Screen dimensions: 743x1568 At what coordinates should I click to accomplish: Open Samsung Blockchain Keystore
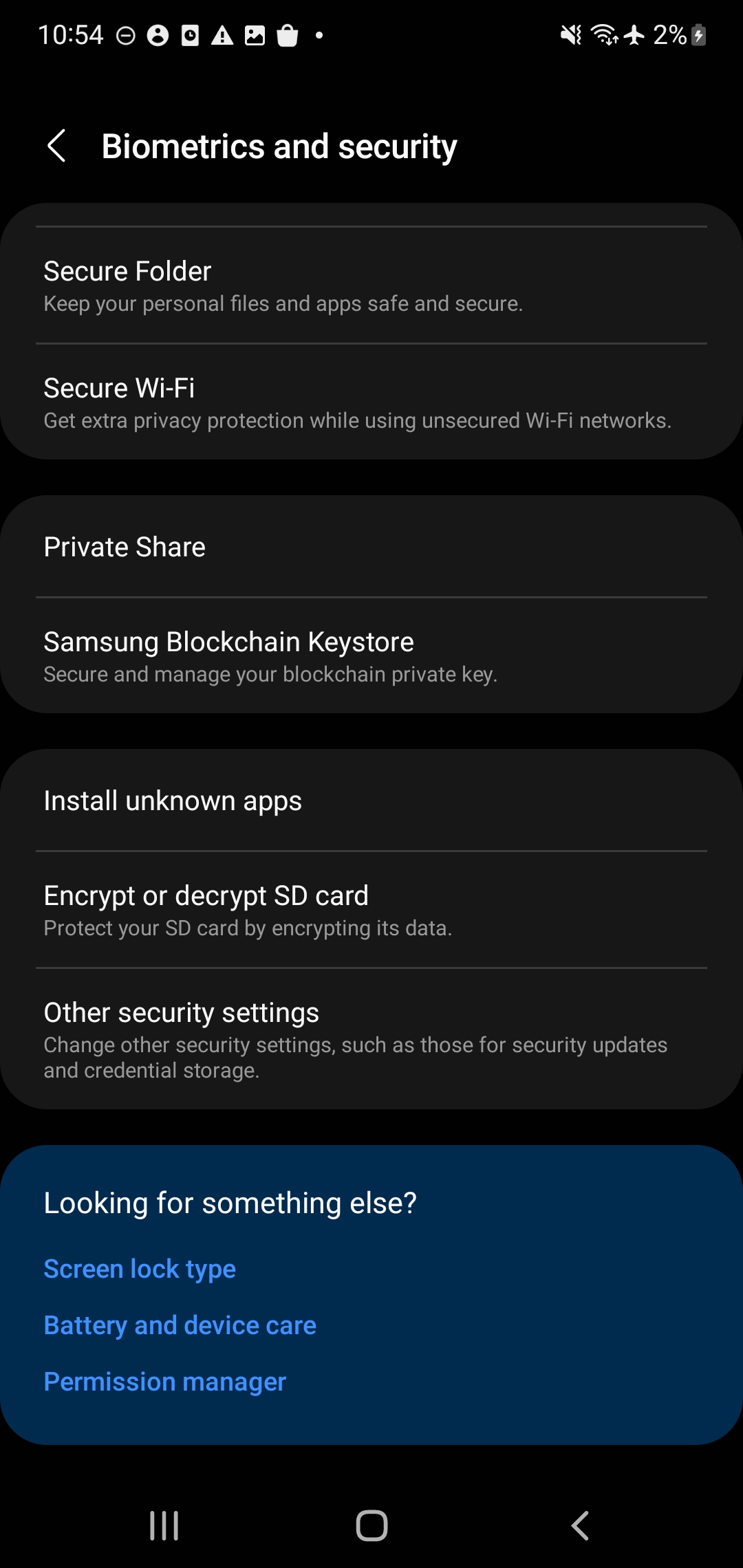(371, 656)
